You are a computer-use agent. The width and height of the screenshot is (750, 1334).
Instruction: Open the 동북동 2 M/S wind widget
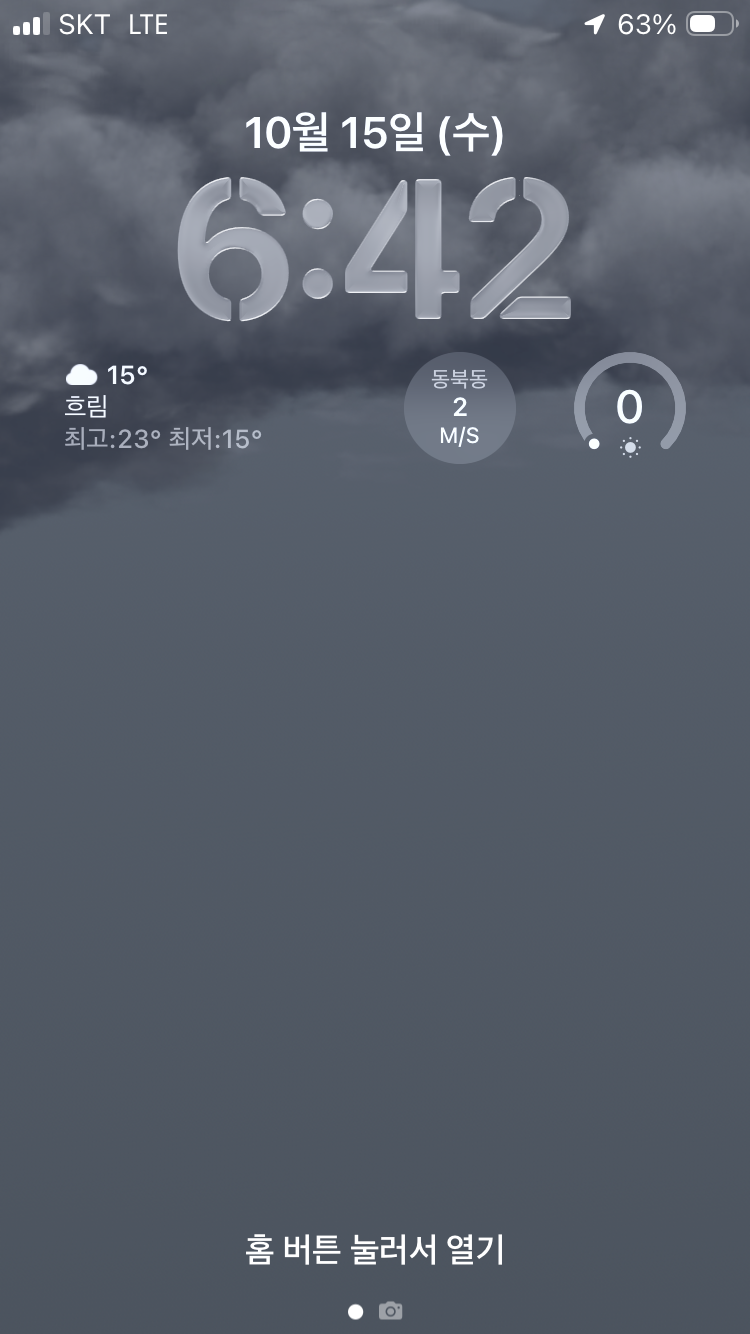[x=460, y=408]
